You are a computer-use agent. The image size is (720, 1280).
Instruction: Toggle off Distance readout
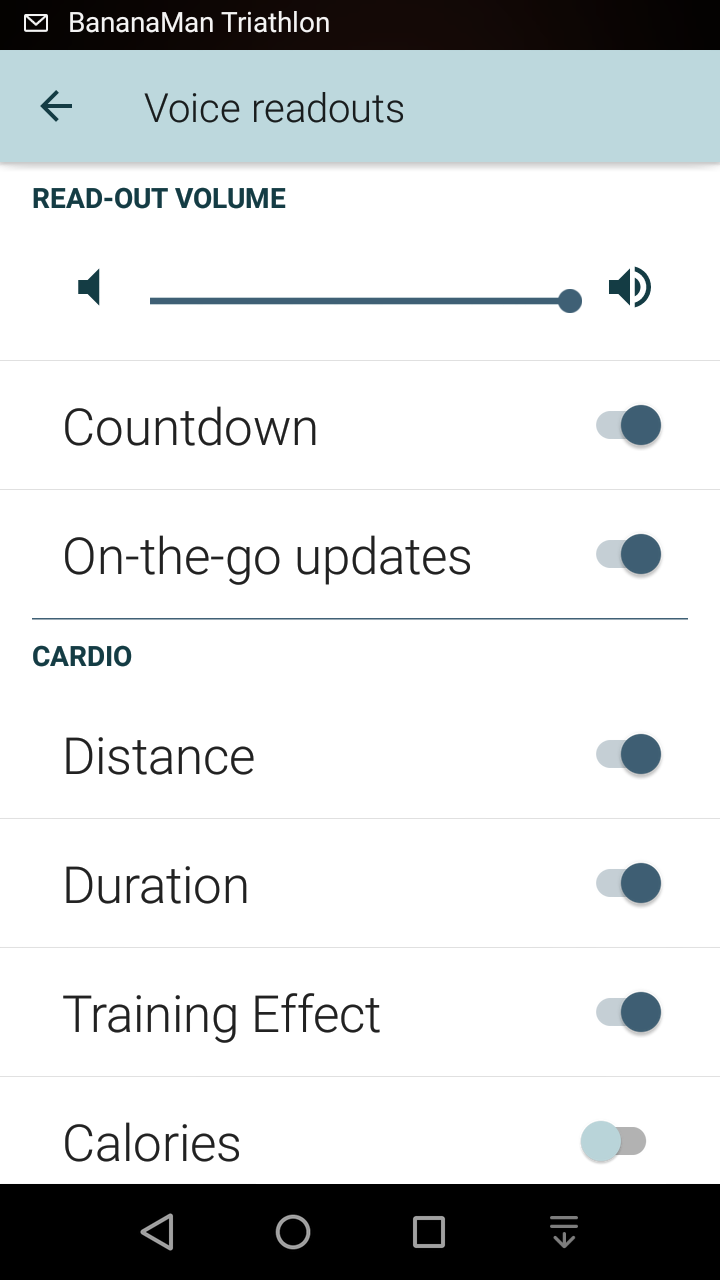(629, 754)
